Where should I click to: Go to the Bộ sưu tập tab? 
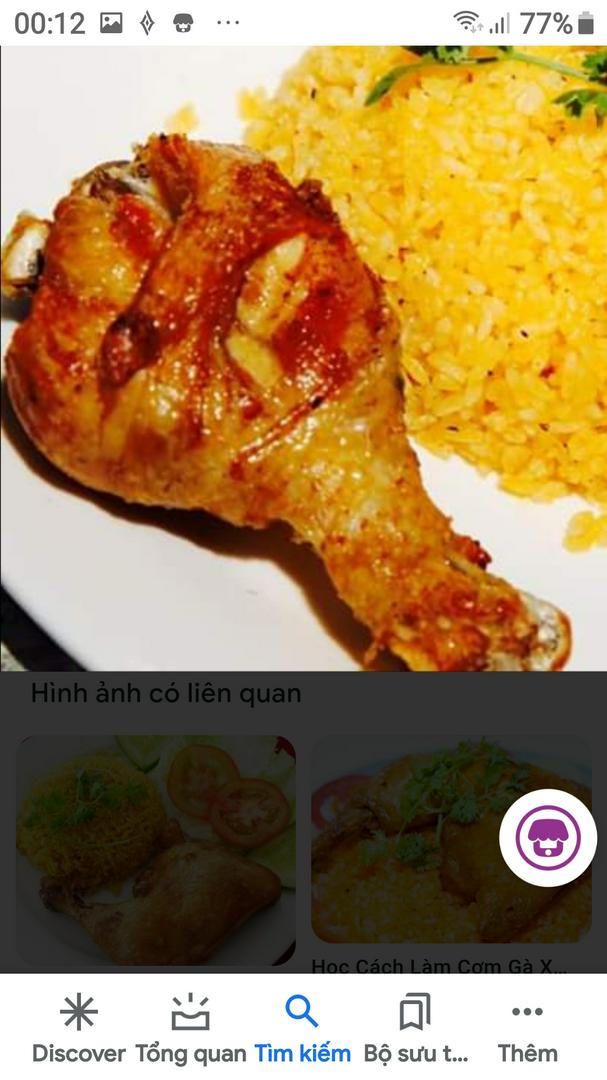coord(415,1028)
